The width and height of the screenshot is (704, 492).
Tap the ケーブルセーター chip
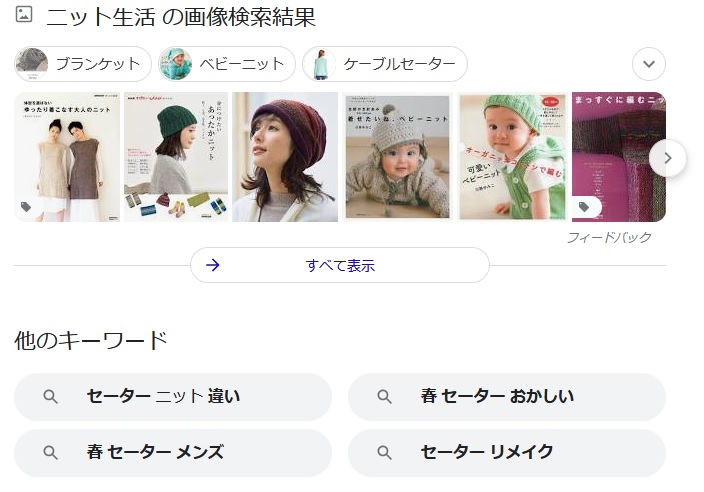(385, 64)
